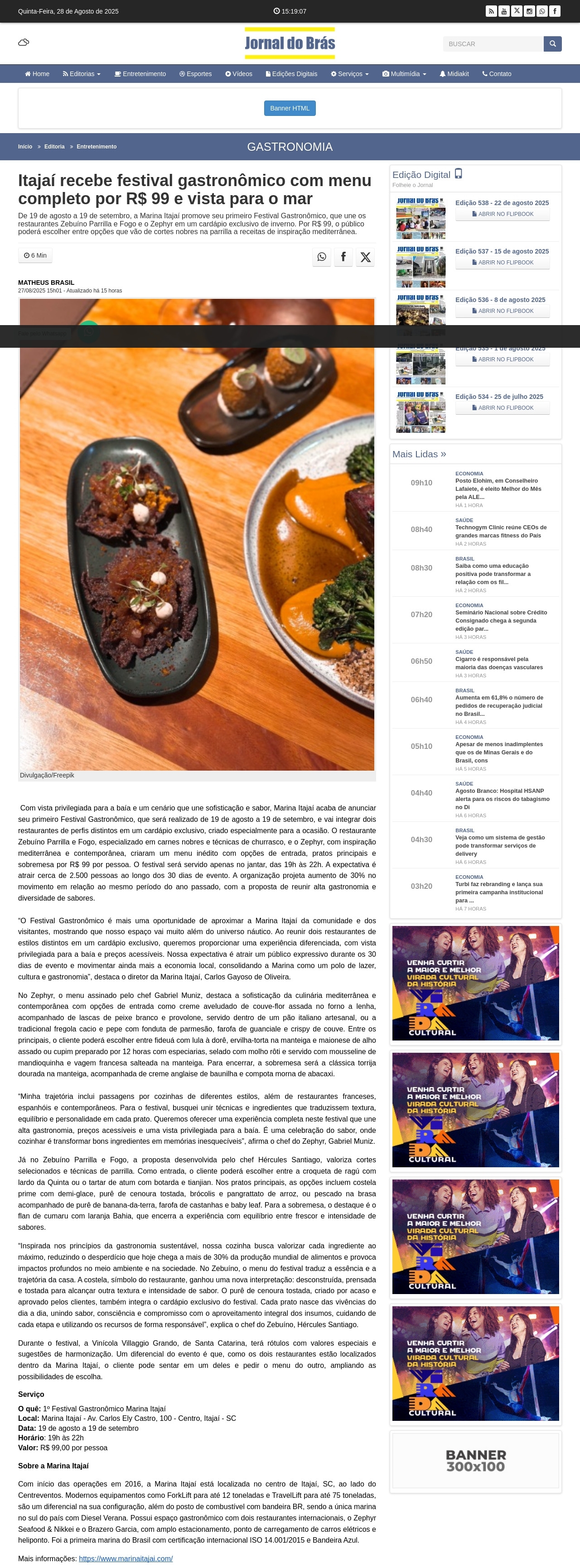Screen dimensions: 580x1568
Task: Go to the Esportes section
Action: pyautogui.click(x=196, y=74)
